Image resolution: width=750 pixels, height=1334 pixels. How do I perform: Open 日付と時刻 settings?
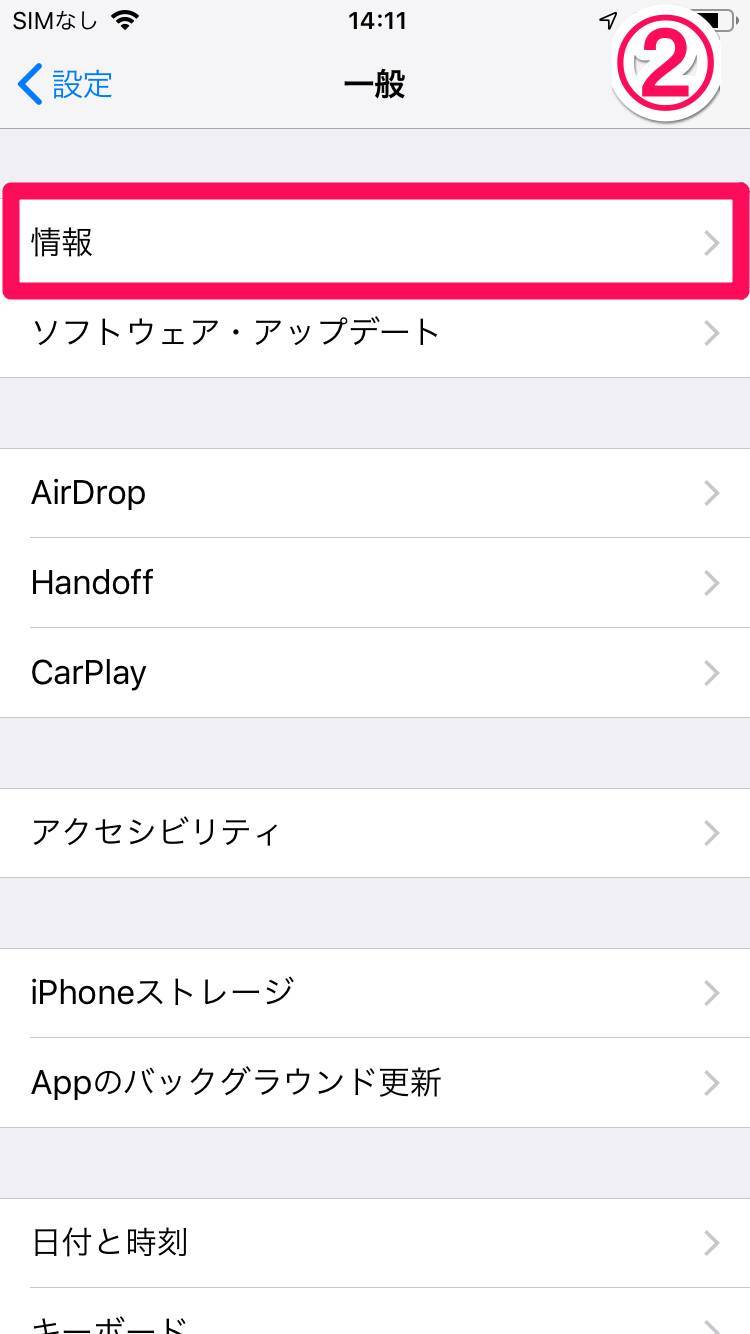[x=375, y=1243]
